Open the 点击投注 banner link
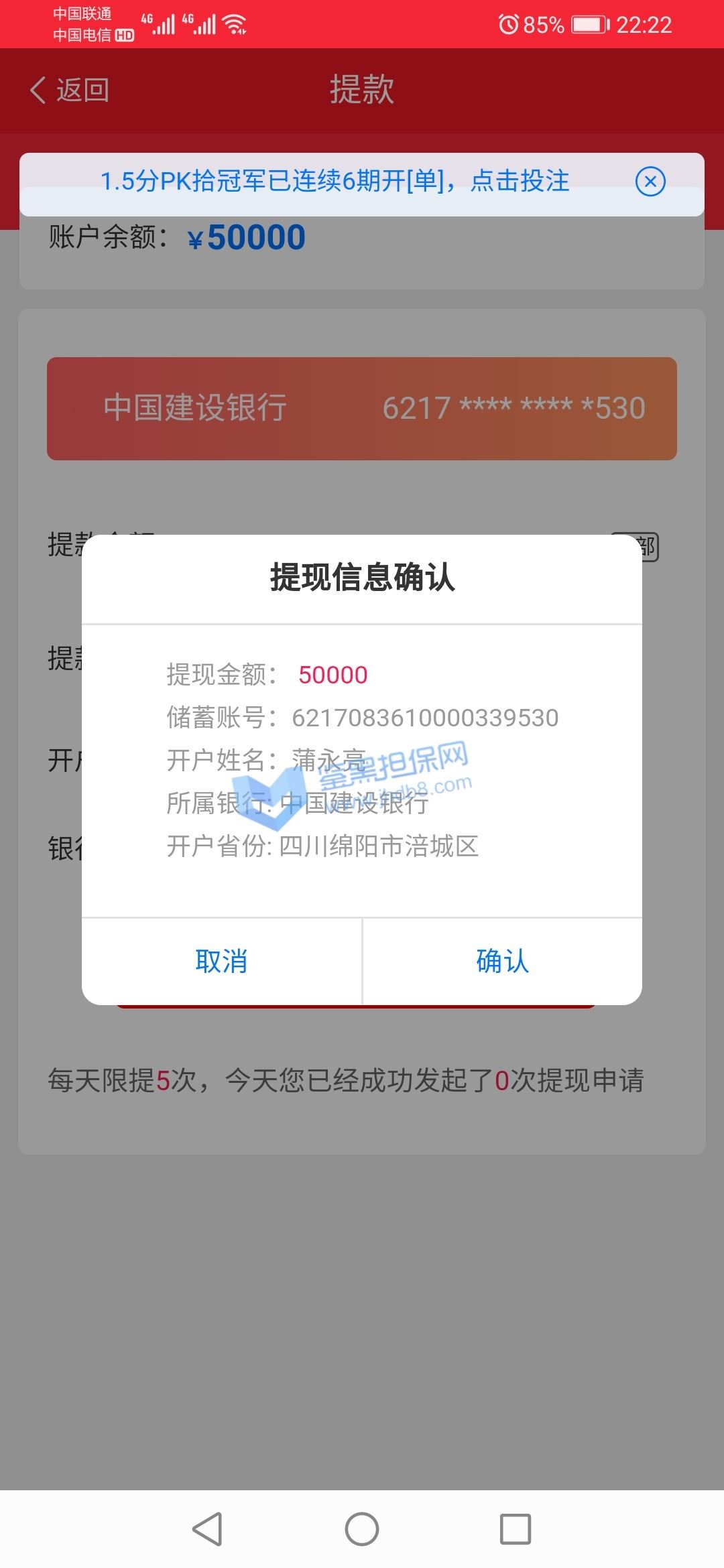724x1568 pixels. click(x=519, y=181)
